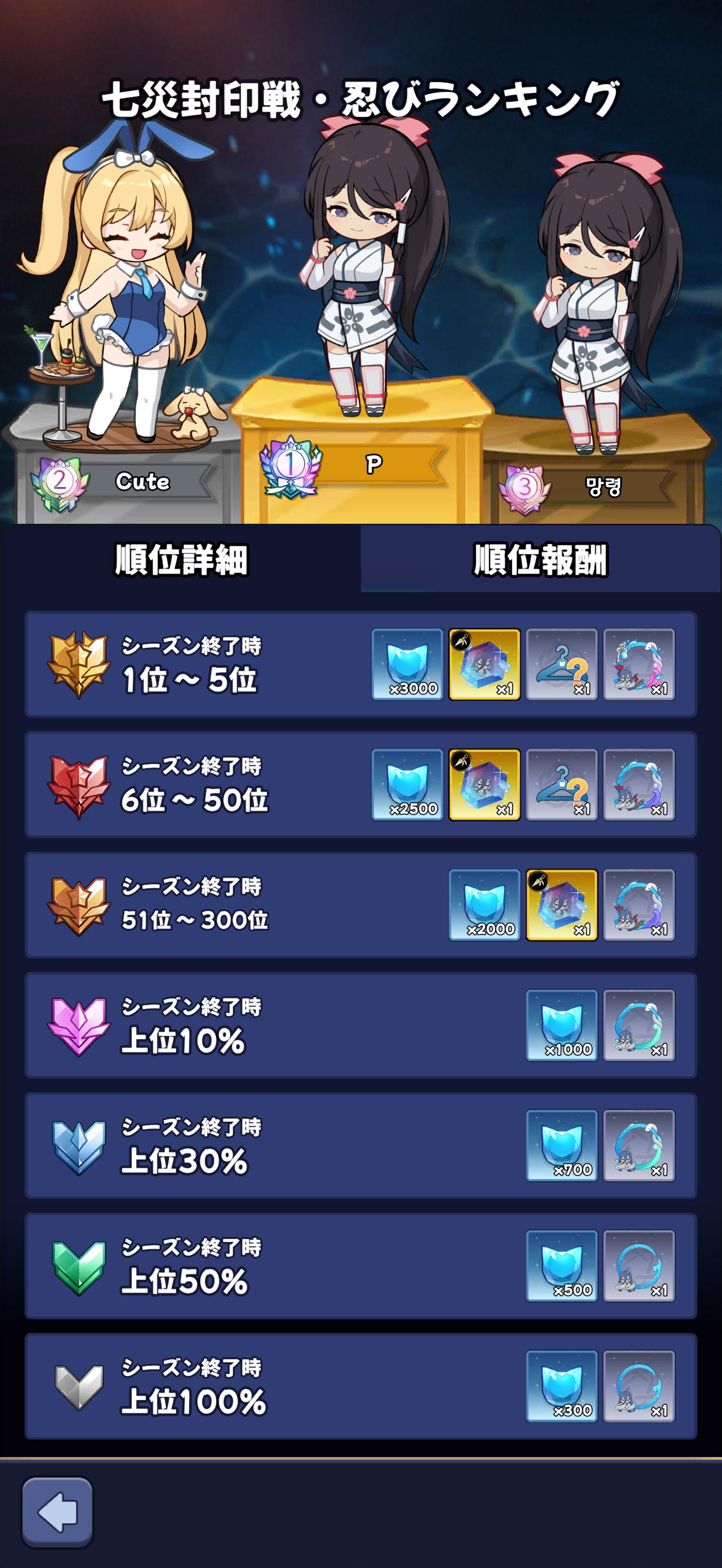View the x500 reward for 上位50%

coord(561,1266)
